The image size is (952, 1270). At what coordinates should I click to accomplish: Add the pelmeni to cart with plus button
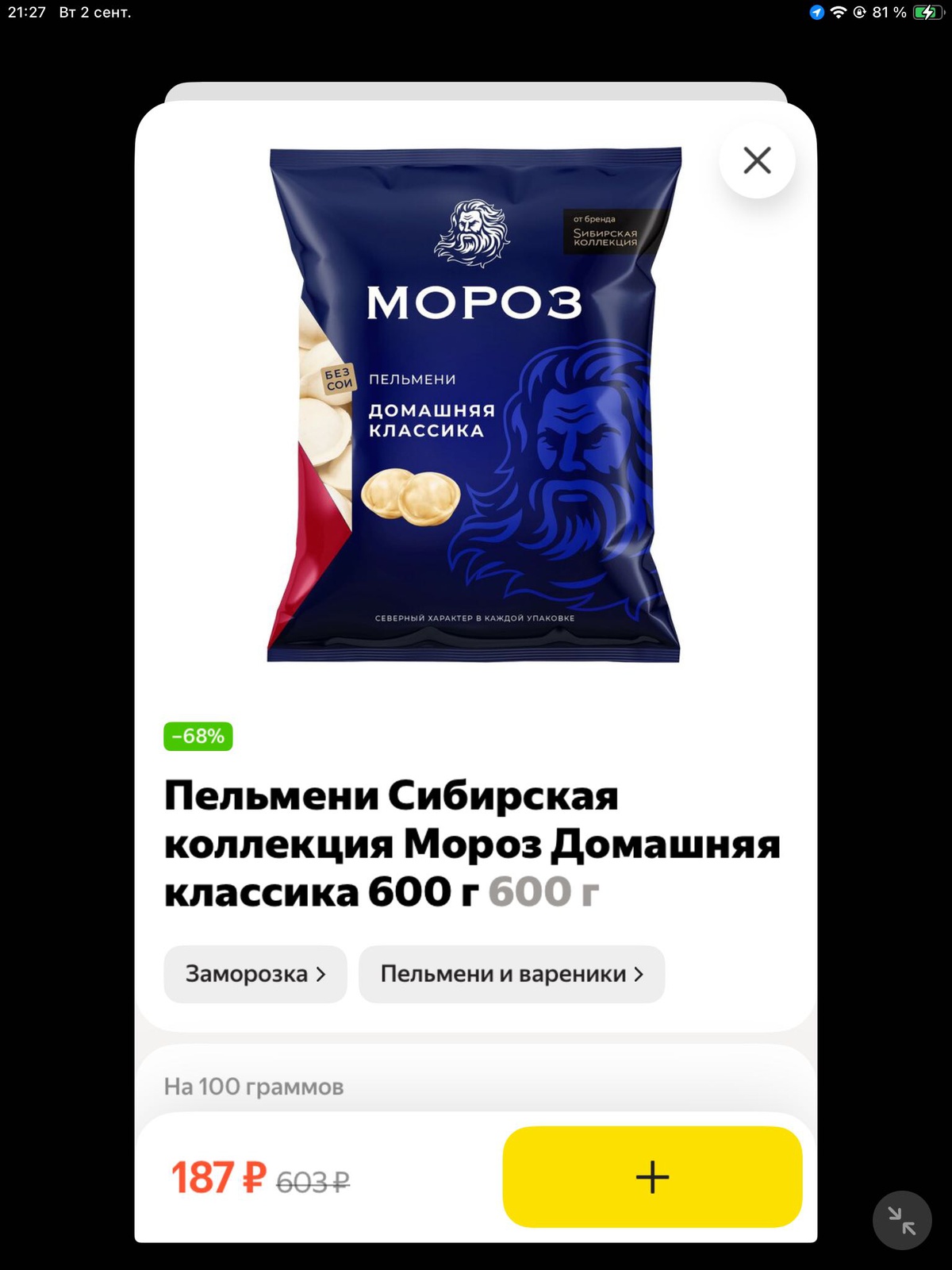pyautogui.click(x=652, y=1176)
